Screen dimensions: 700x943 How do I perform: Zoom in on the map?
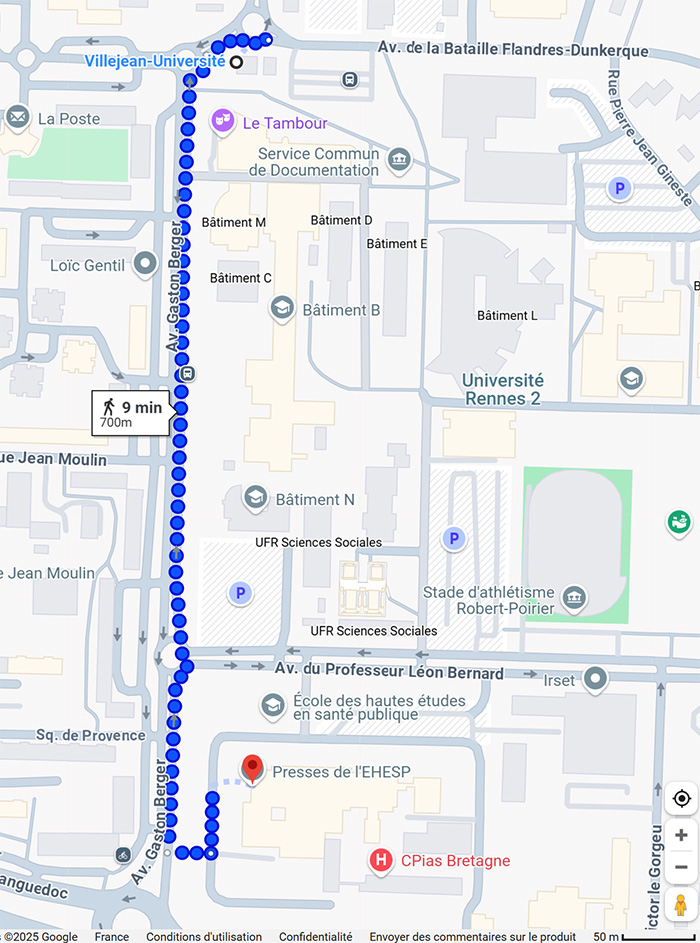click(681, 835)
